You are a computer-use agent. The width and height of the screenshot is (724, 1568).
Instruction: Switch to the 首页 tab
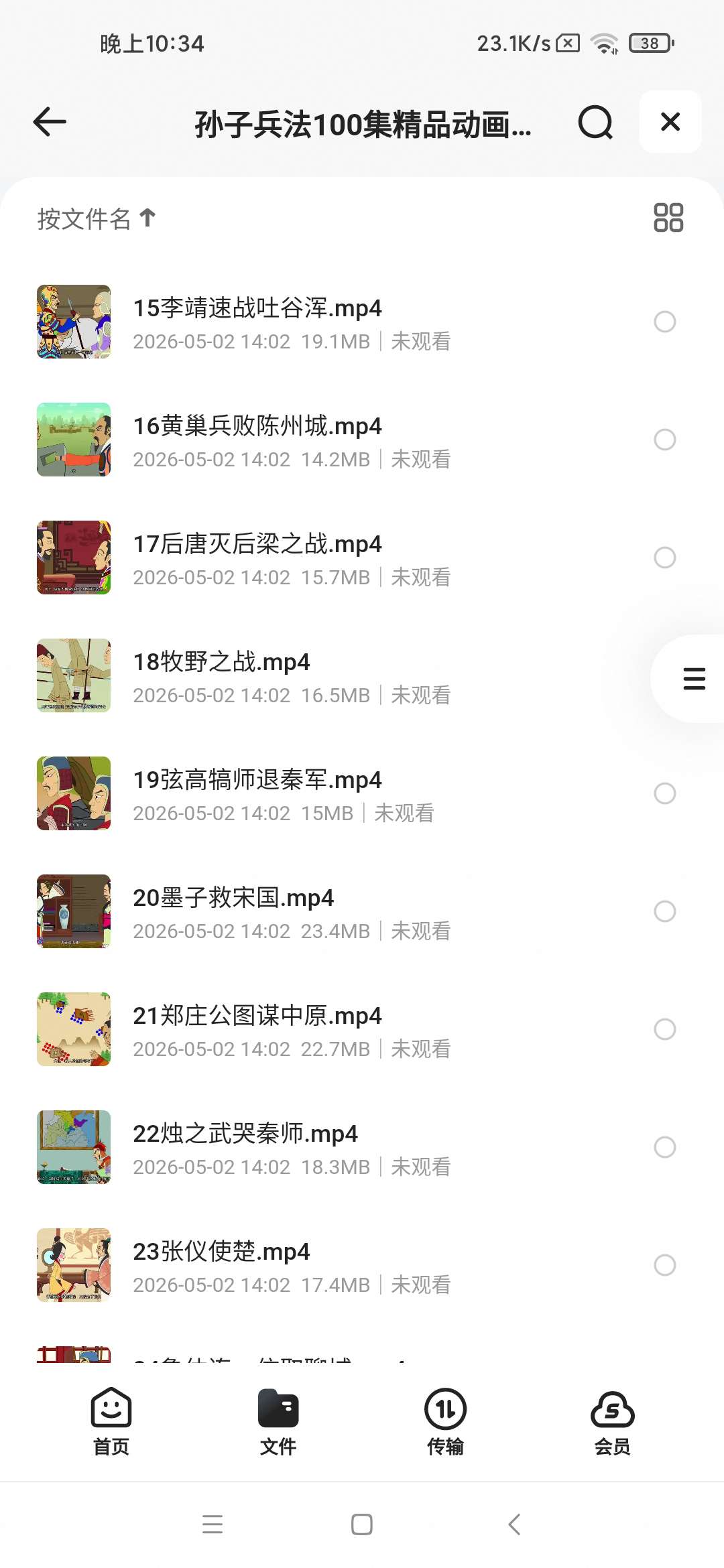[x=111, y=1422]
